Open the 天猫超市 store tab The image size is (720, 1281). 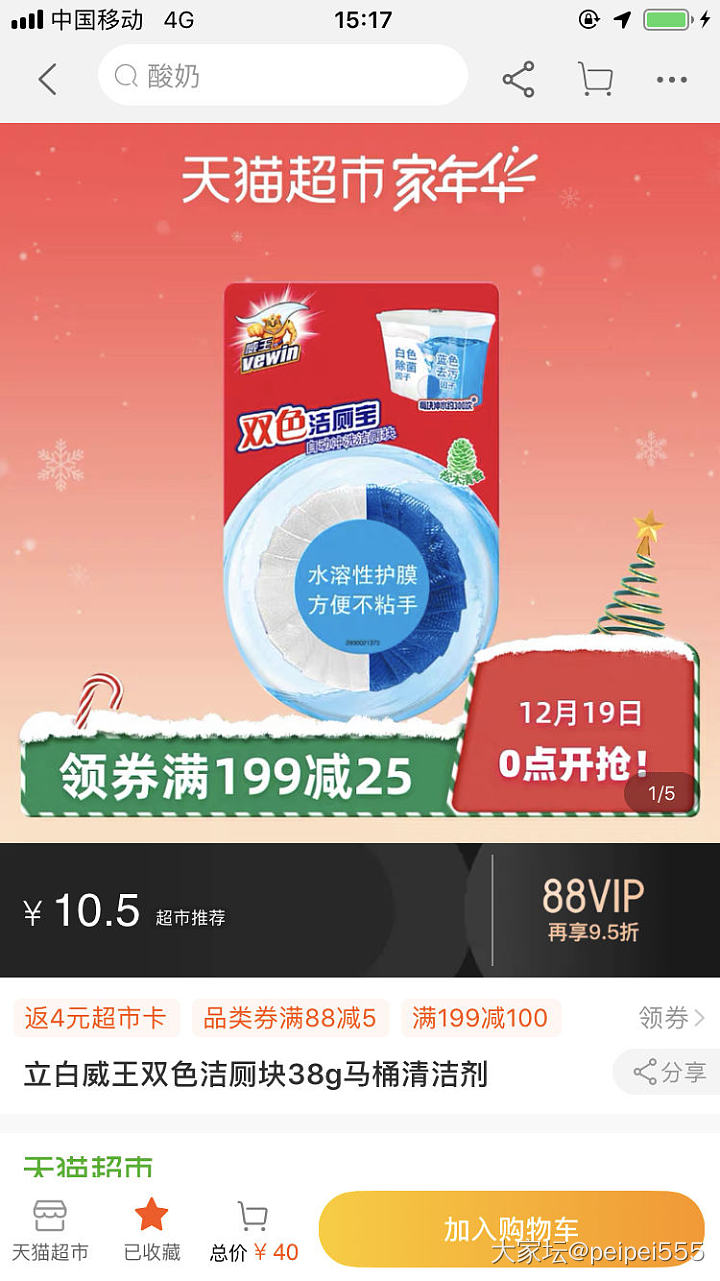(x=50, y=1230)
